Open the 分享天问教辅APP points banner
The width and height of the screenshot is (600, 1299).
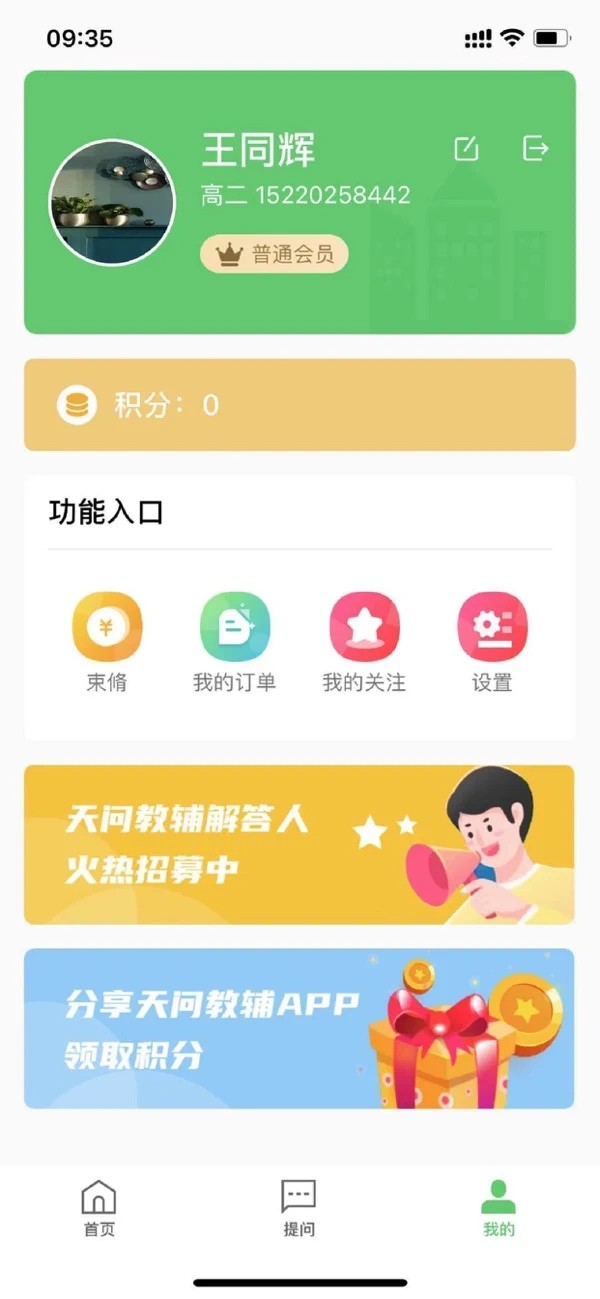(300, 1029)
